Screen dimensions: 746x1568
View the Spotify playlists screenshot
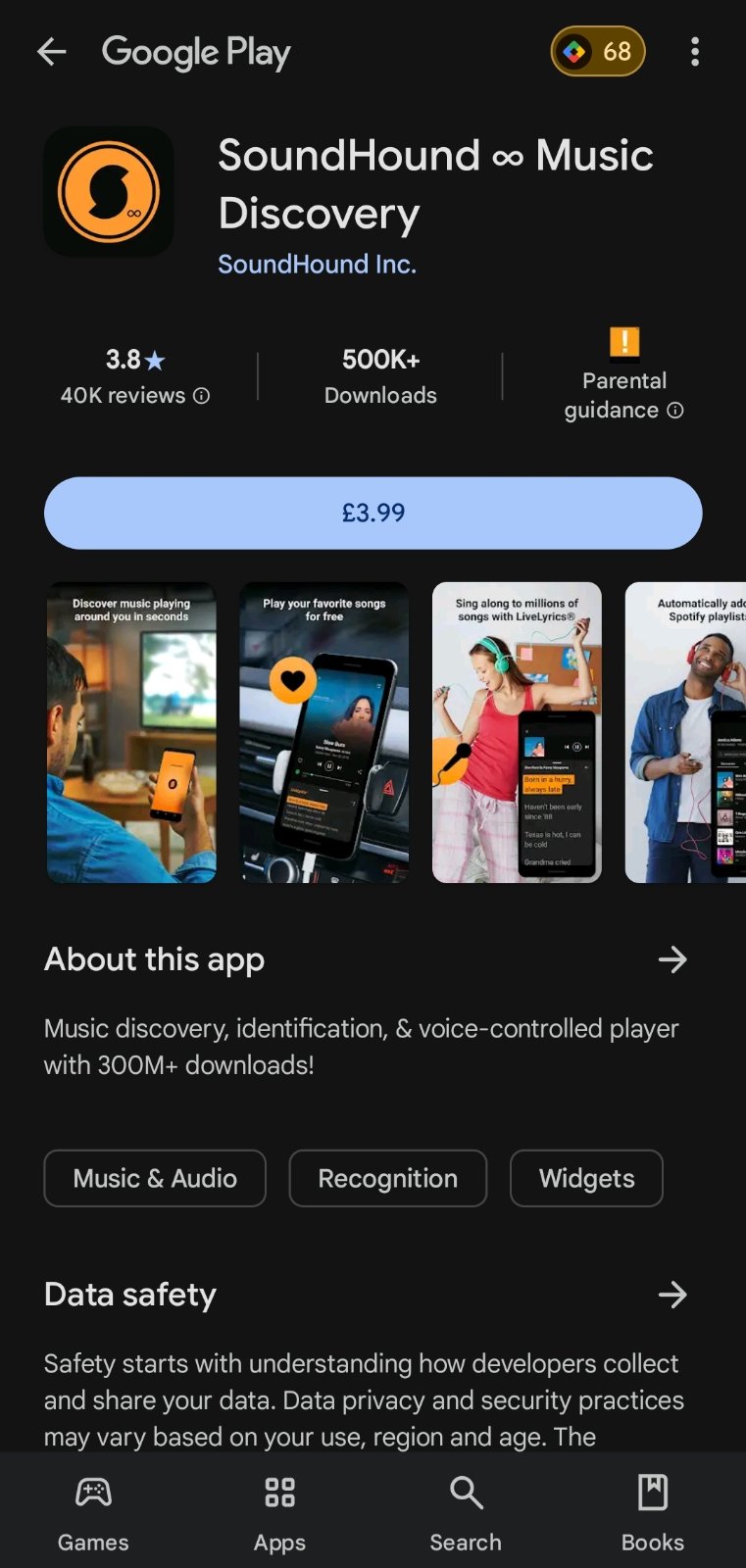coord(686,733)
